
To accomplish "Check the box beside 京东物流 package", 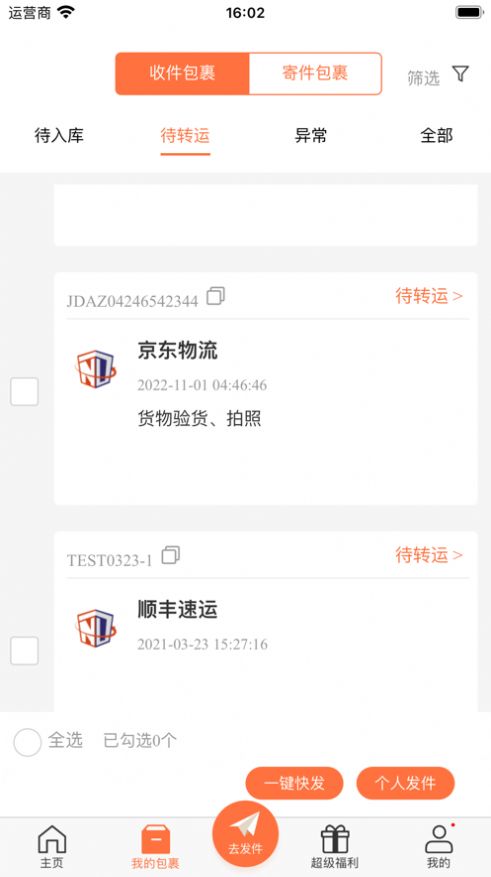I will pyautogui.click(x=25, y=392).
